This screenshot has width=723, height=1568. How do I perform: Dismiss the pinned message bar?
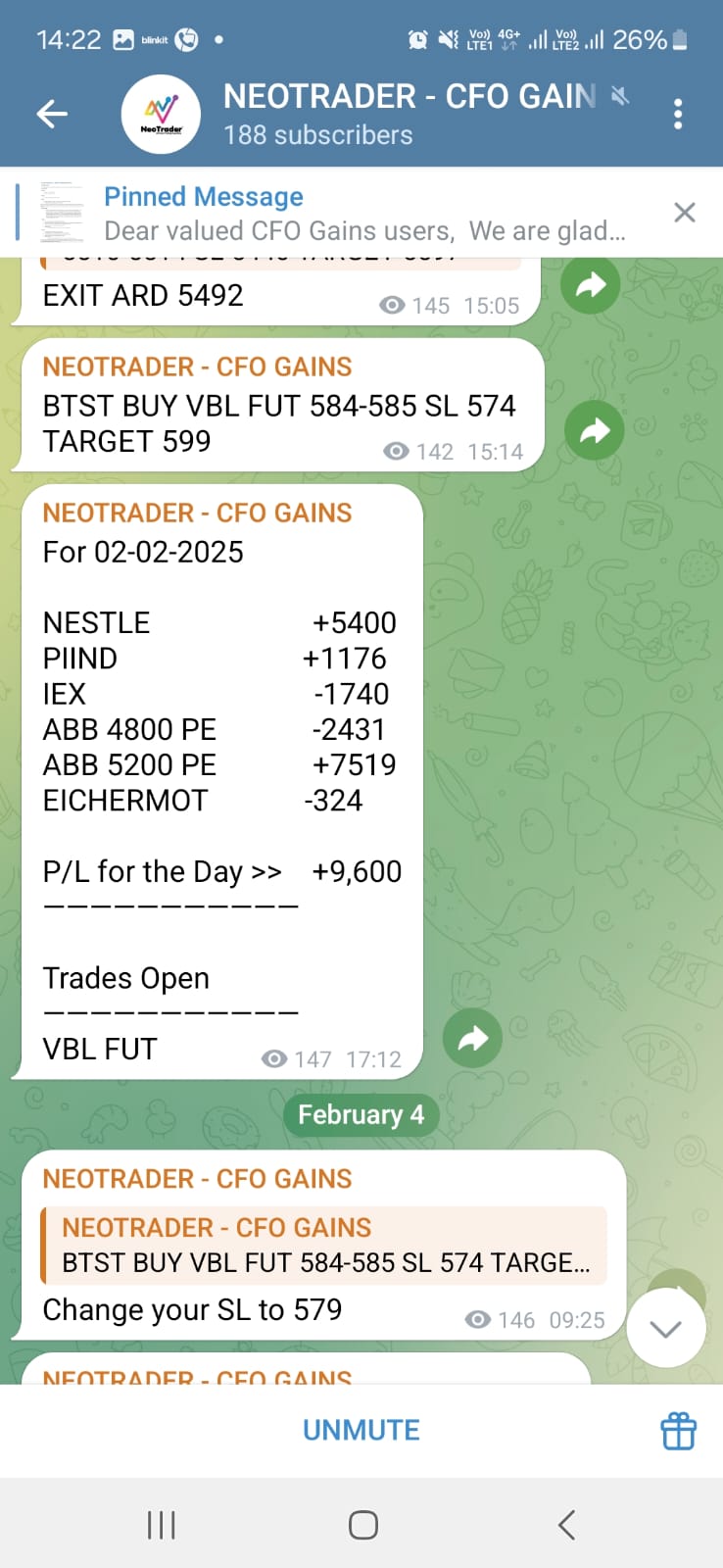pyautogui.click(x=685, y=213)
